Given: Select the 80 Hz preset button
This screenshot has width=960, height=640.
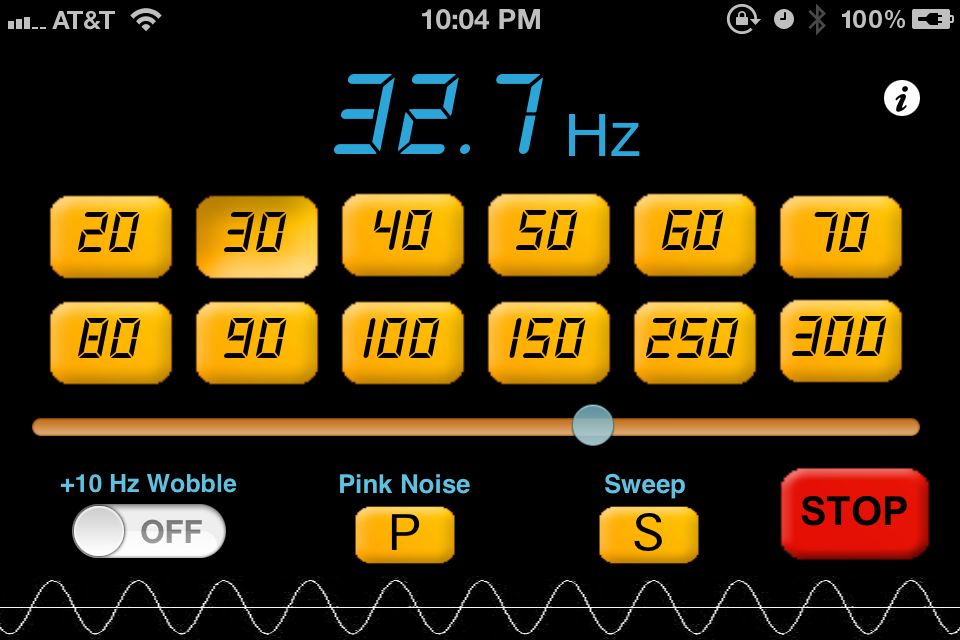Looking at the screenshot, I should [x=110, y=343].
